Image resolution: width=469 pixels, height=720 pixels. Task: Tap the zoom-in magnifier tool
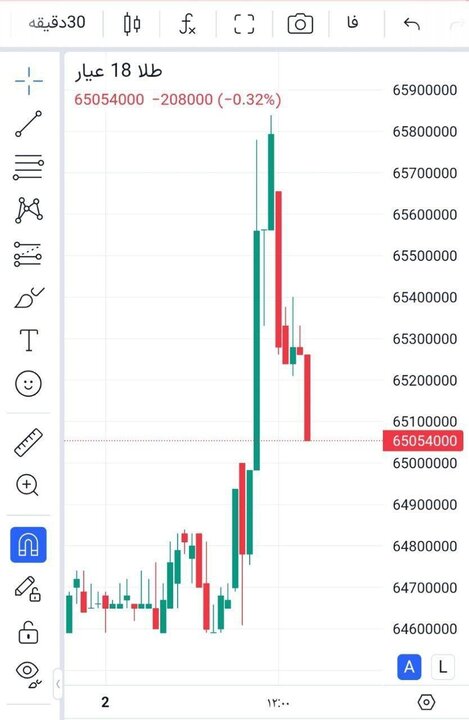click(x=28, y=485)
